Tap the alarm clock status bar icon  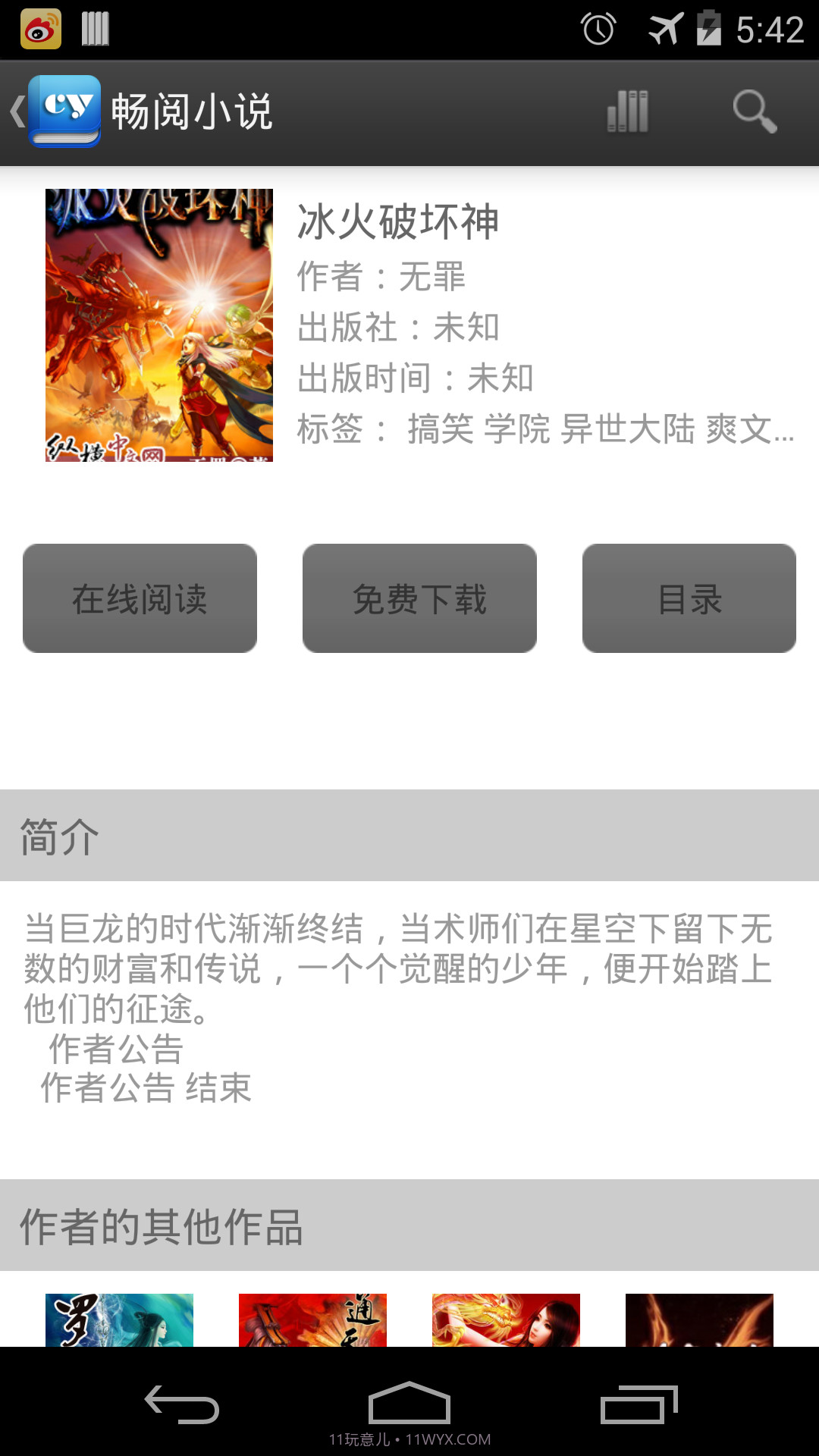click(598, 27)
